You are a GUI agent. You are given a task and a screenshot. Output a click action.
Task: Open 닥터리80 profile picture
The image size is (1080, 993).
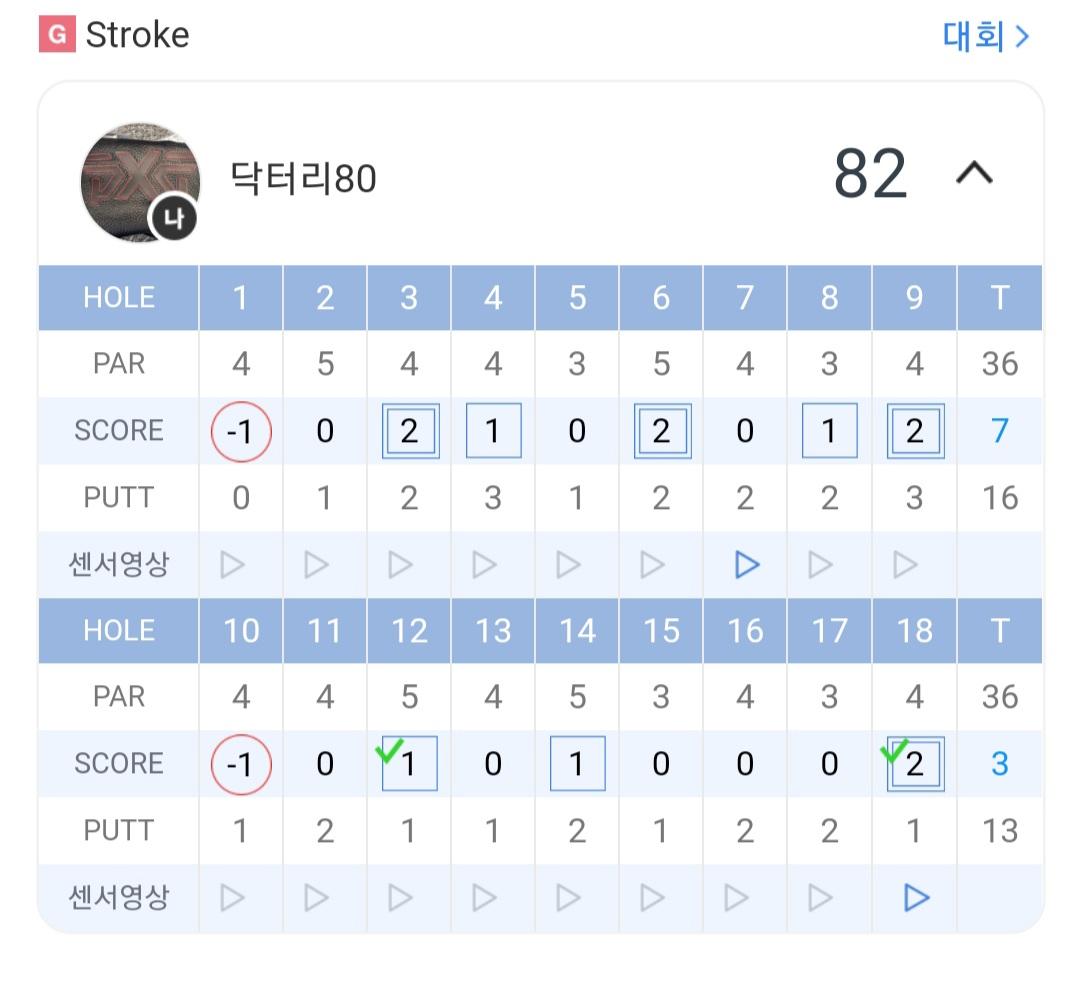[x=139, y=182]
